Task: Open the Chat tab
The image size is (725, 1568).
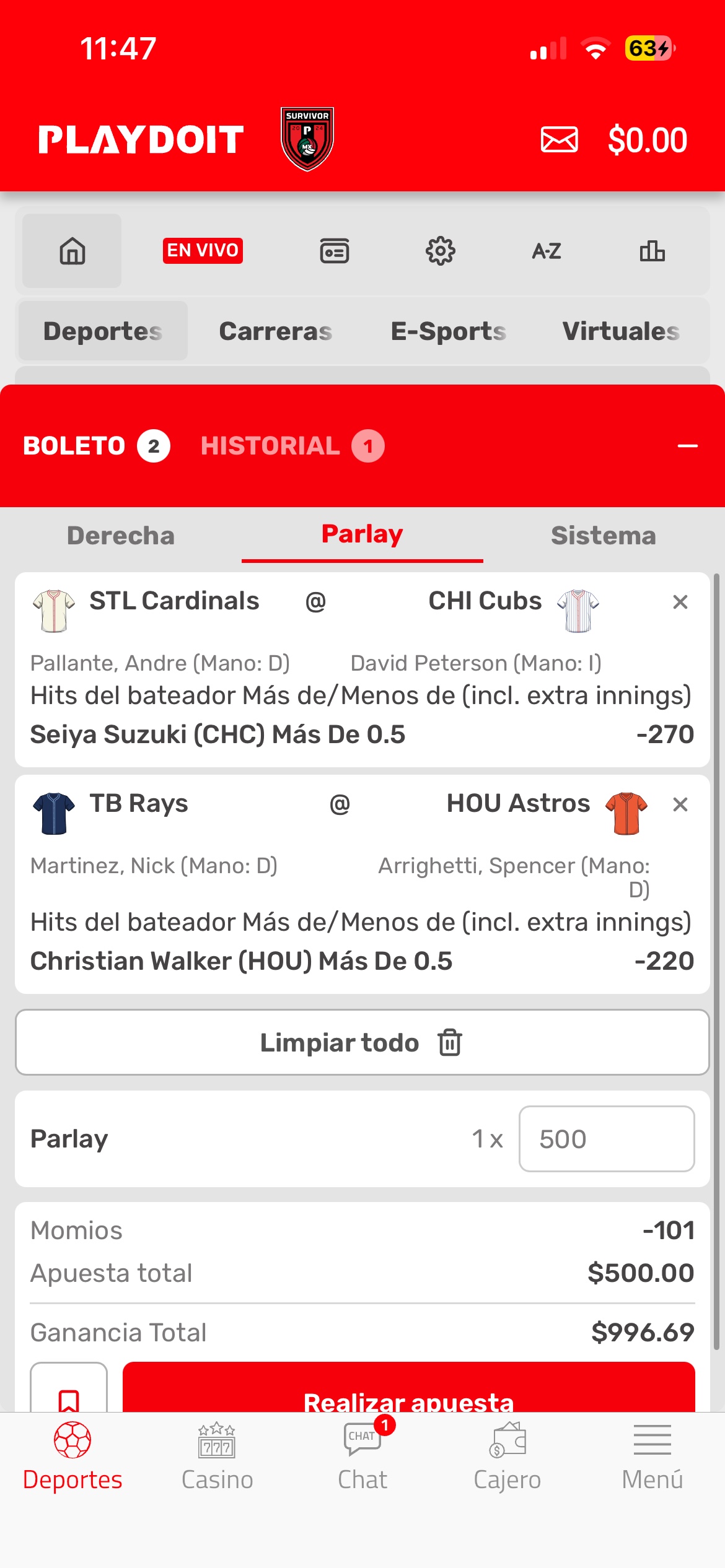Action: pyautogui.click(x=362, y=1457)
